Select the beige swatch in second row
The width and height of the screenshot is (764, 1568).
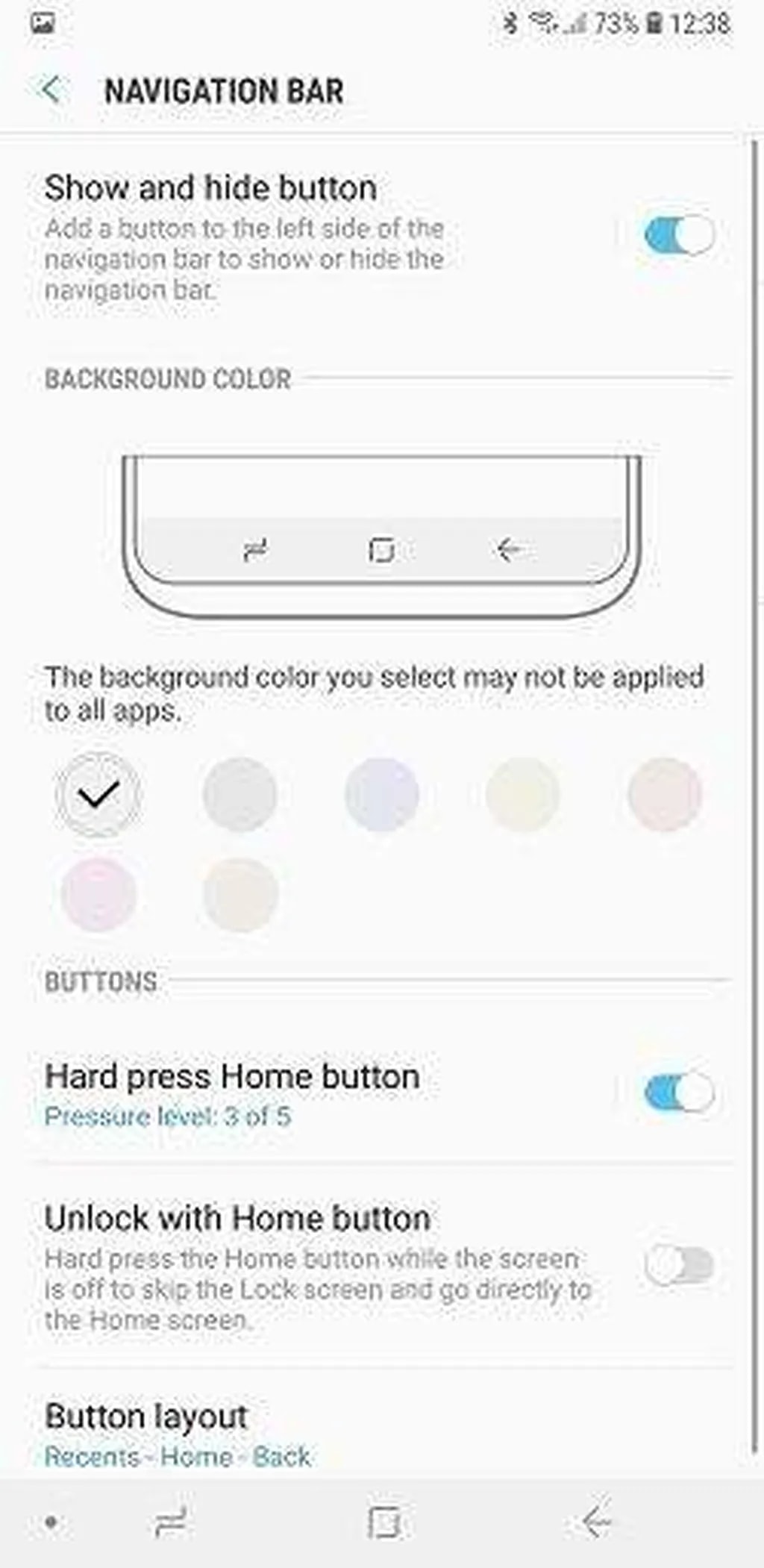pos(239,894)
